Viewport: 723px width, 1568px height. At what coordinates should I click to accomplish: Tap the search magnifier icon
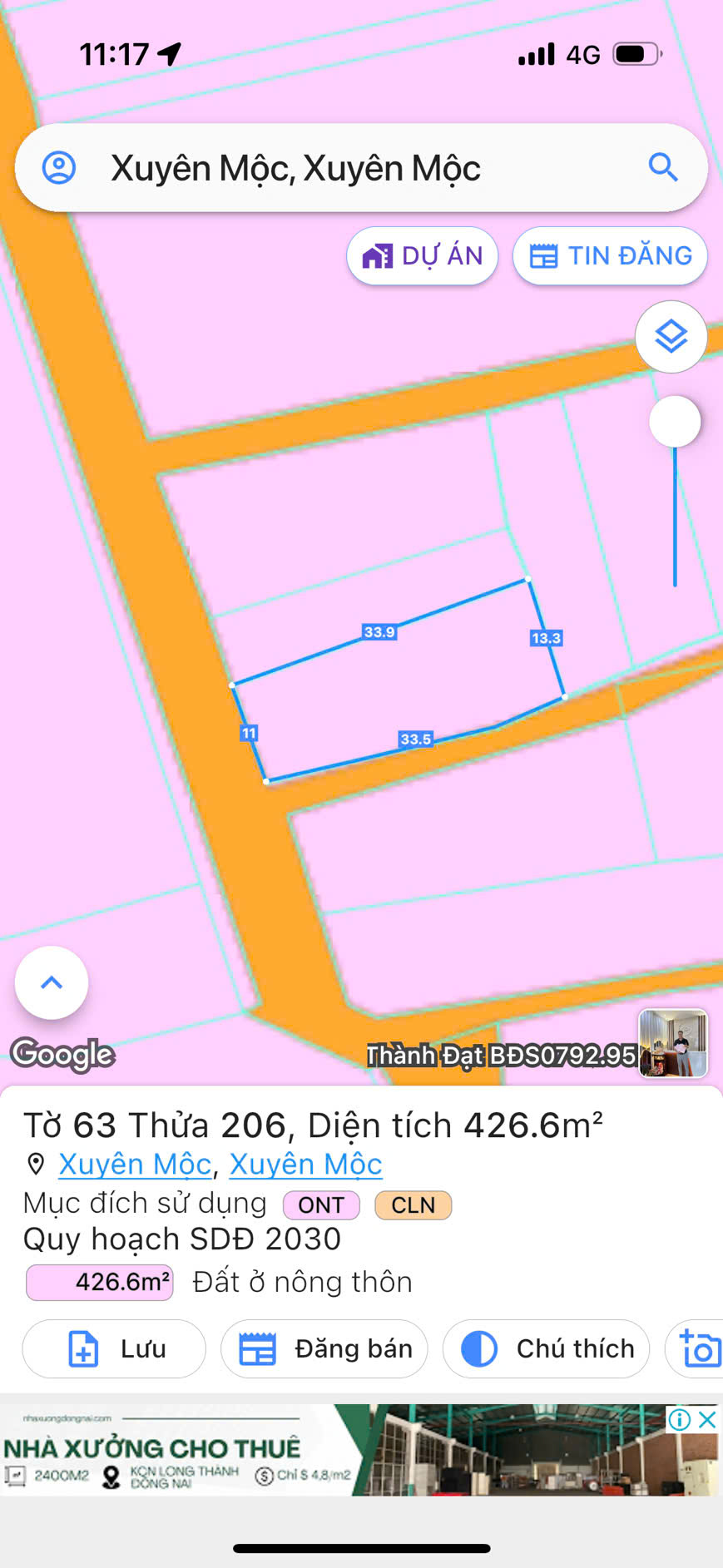click(663, 168)
